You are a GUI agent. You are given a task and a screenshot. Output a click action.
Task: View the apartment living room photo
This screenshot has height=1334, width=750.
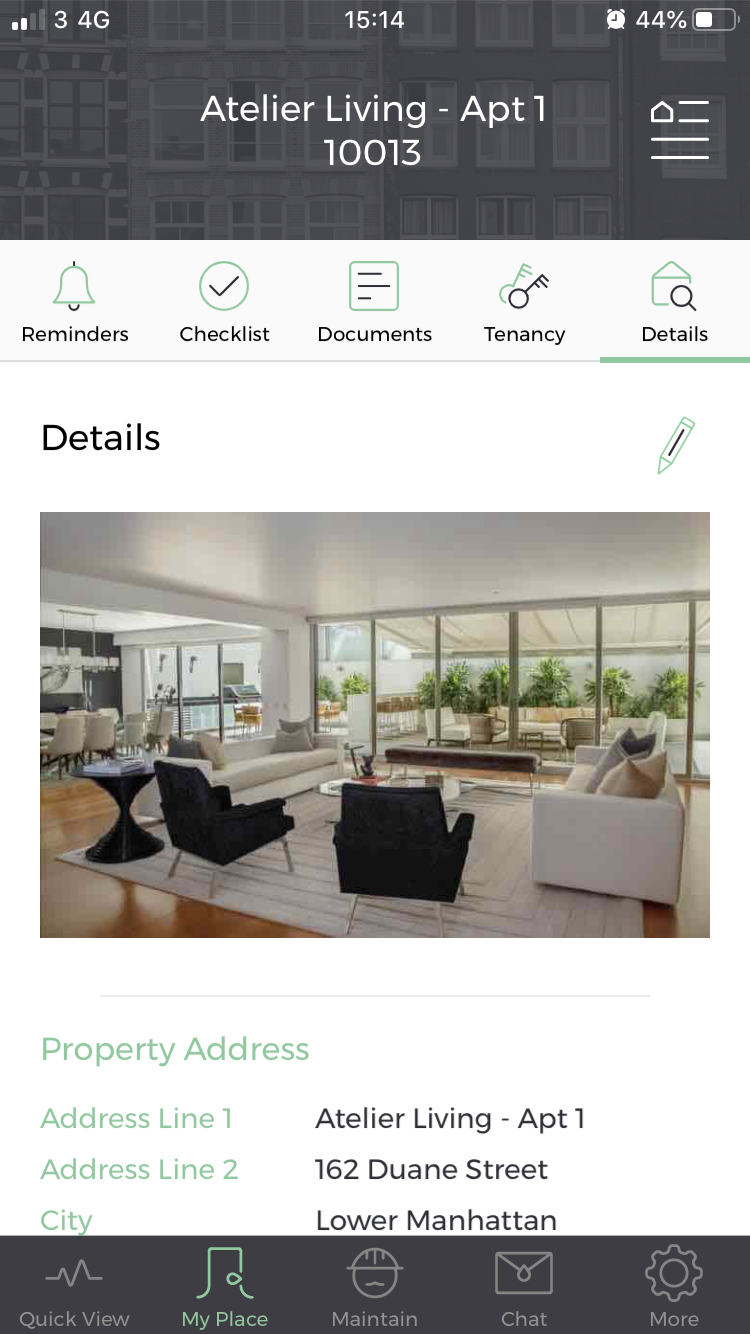(x=375, y=725)
